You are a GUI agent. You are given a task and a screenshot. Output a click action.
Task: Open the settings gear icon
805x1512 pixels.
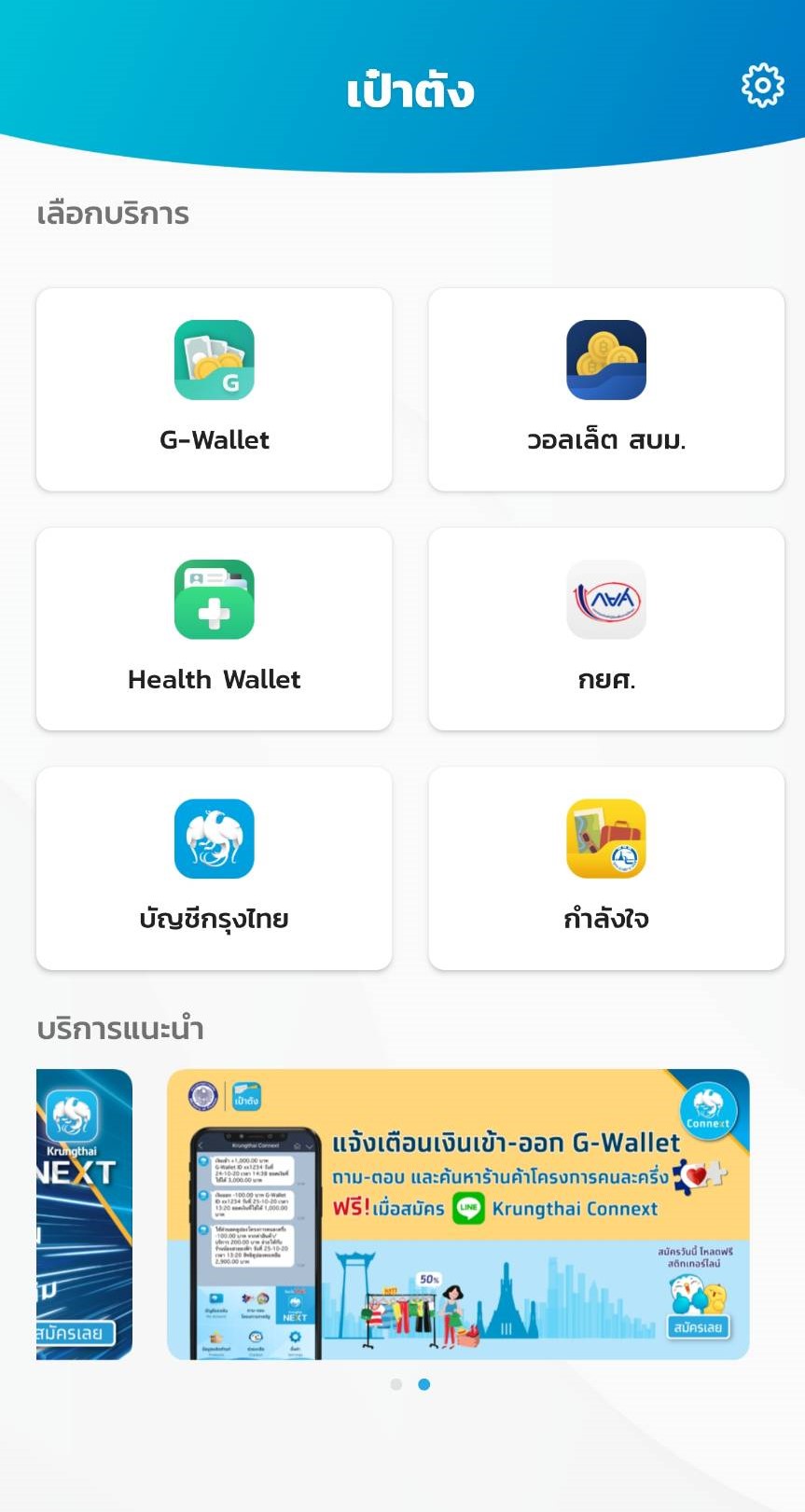(x=762, y=86)
